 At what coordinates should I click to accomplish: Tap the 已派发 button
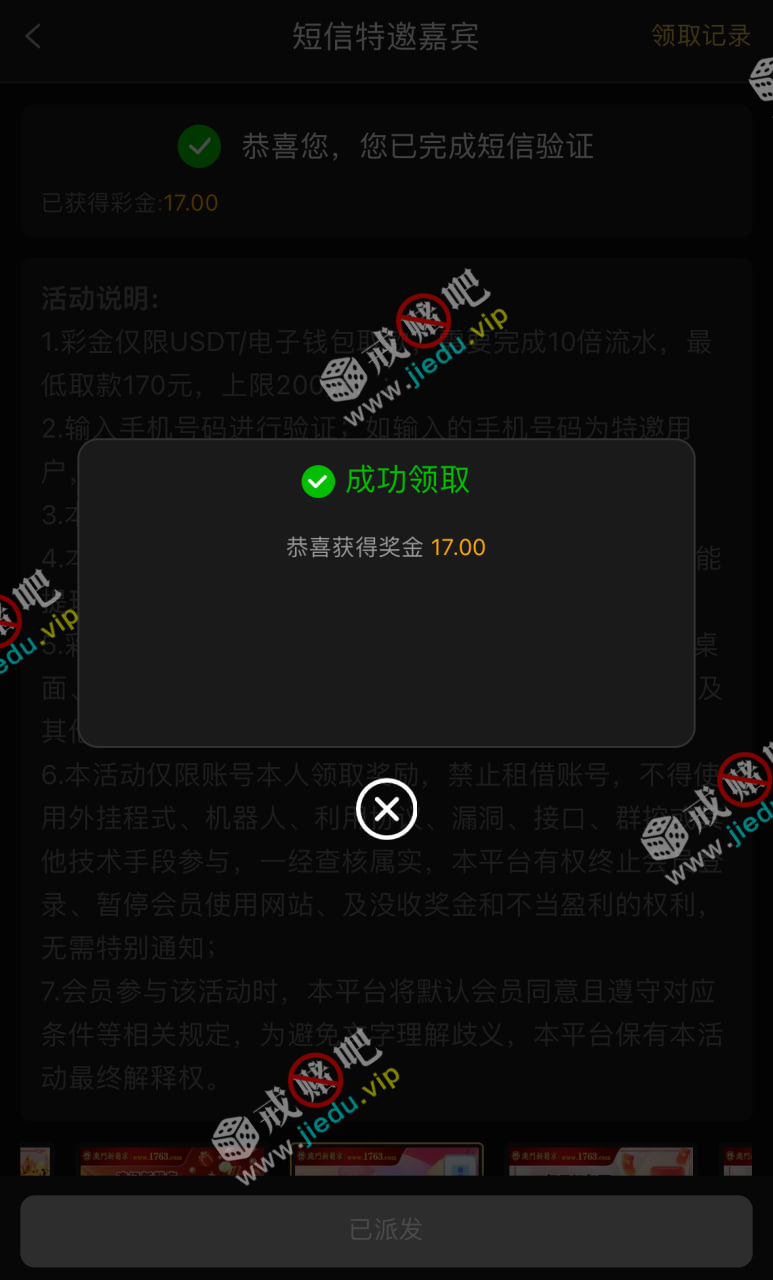pyautogui.click(x=386, y=1230)
